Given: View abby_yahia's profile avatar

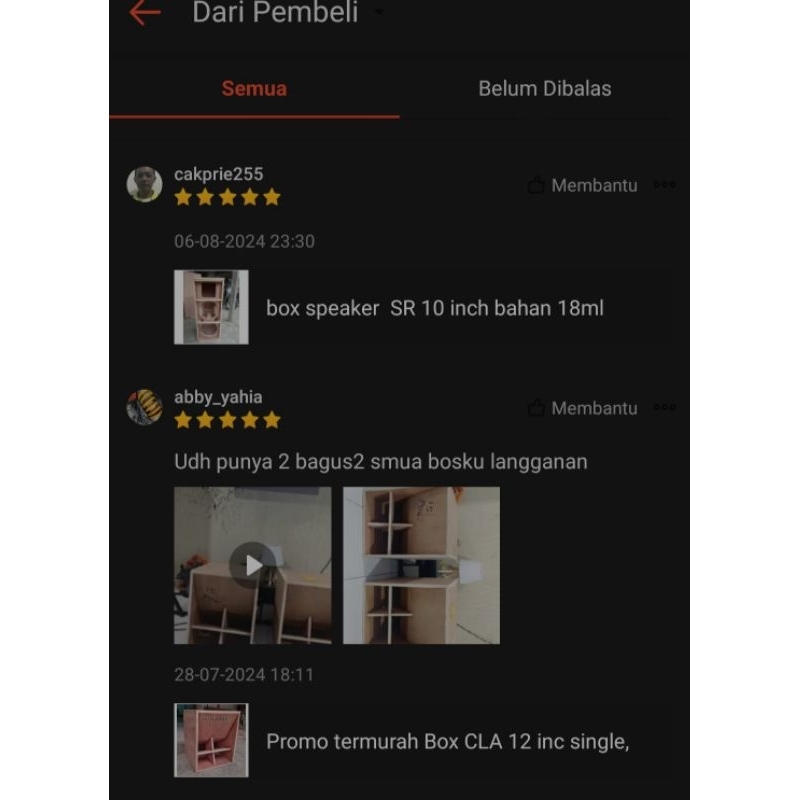Looking at the screenshot, I should click(145, 407).
